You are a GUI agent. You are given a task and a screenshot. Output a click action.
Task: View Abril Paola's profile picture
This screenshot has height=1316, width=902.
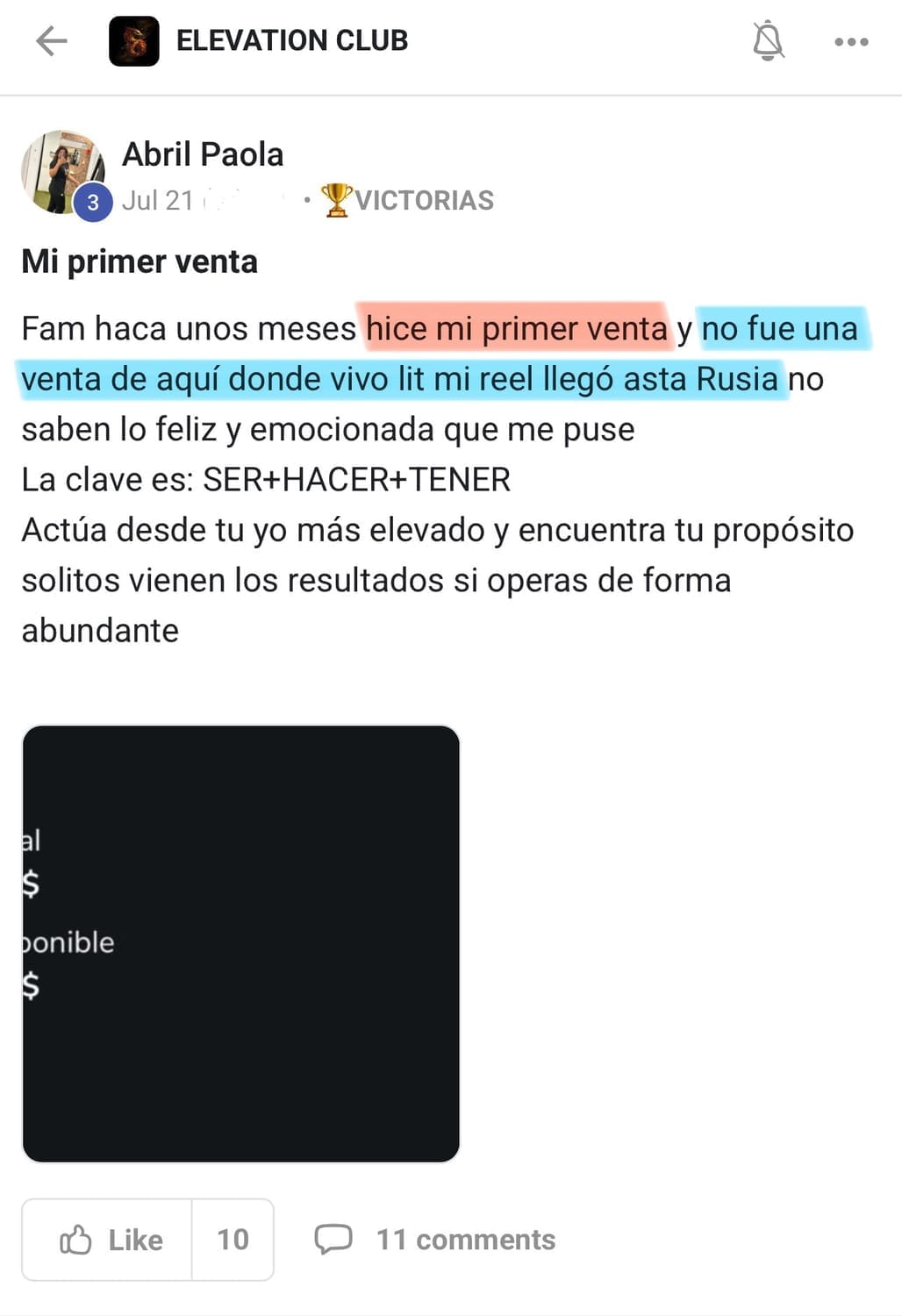pos(61,172)
